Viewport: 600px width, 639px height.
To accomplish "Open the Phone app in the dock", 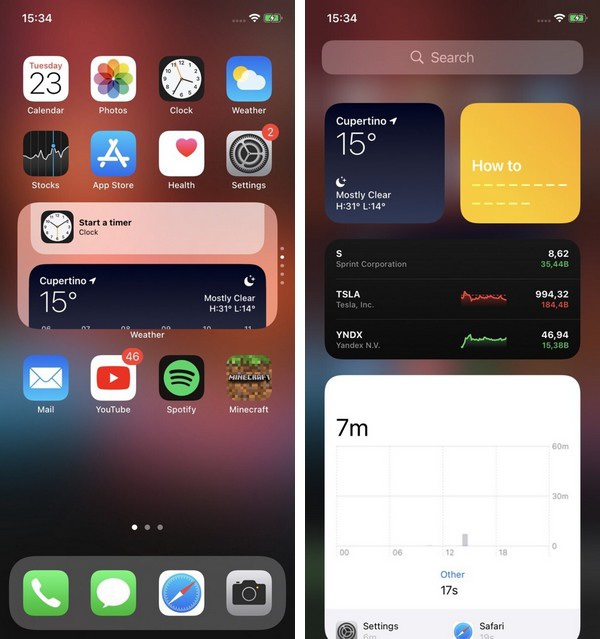I will click(46, 593).
